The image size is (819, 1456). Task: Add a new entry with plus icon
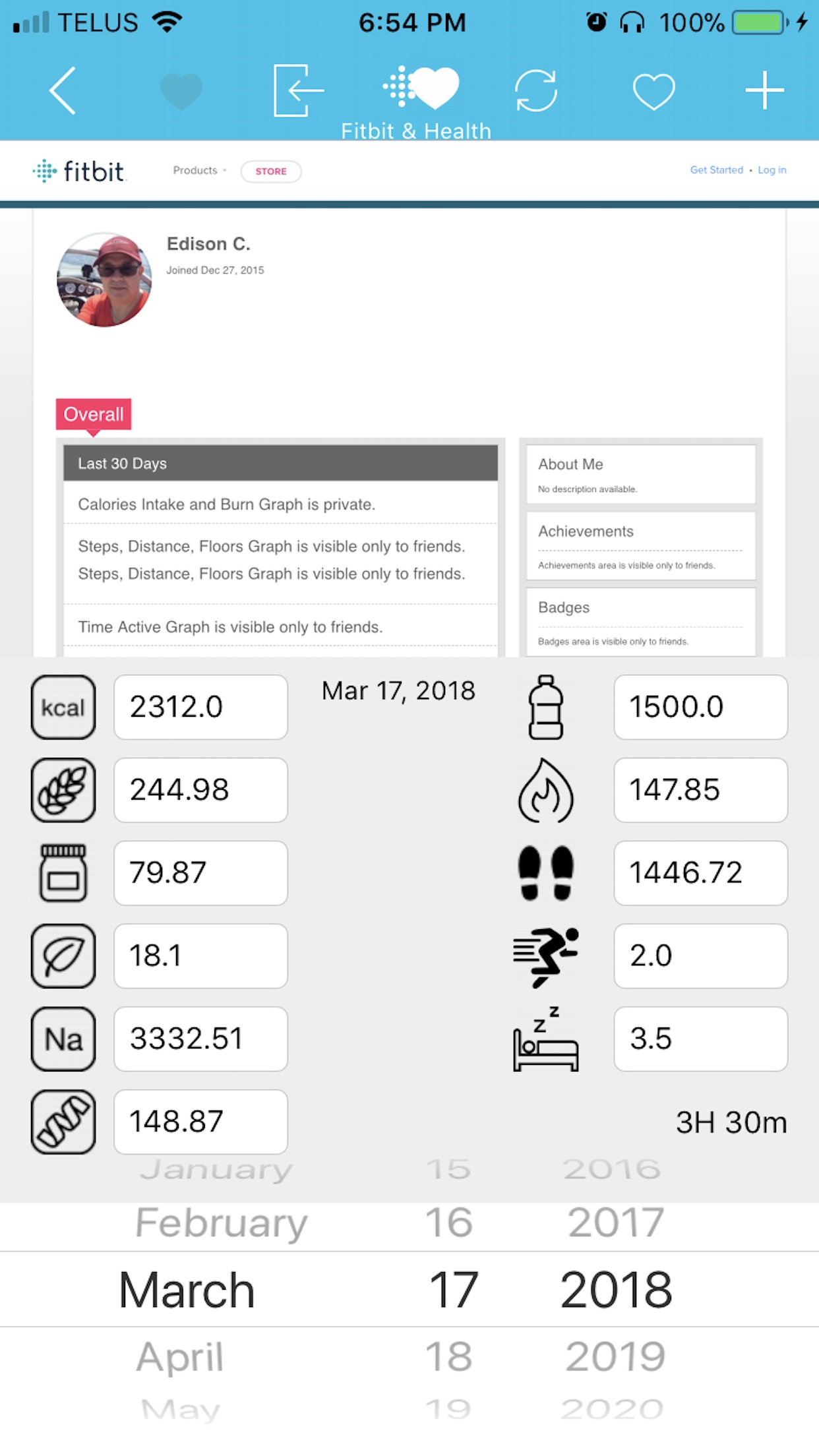pos(764,90)
